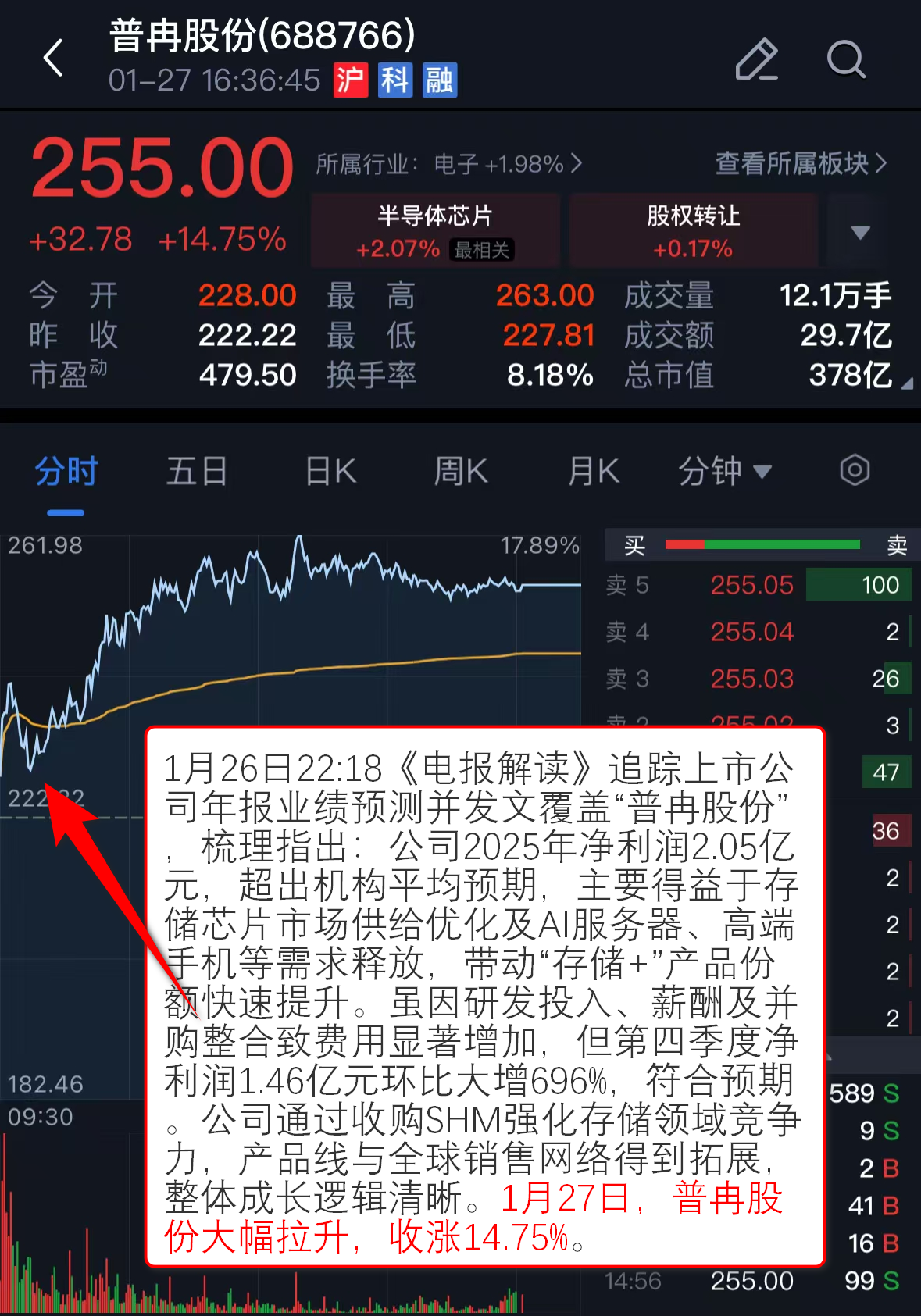Switch to the 五日 chart tab

[197, 472]
